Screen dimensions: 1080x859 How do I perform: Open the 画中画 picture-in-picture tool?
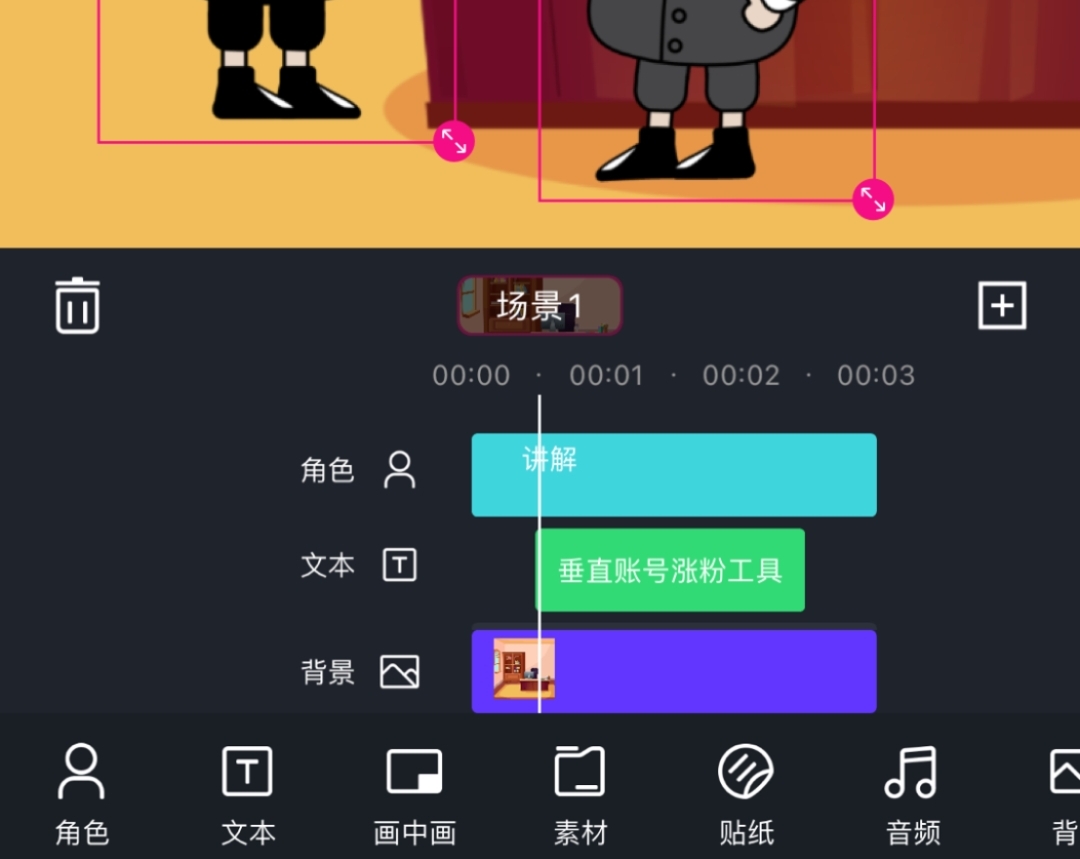tap(414, 795)
